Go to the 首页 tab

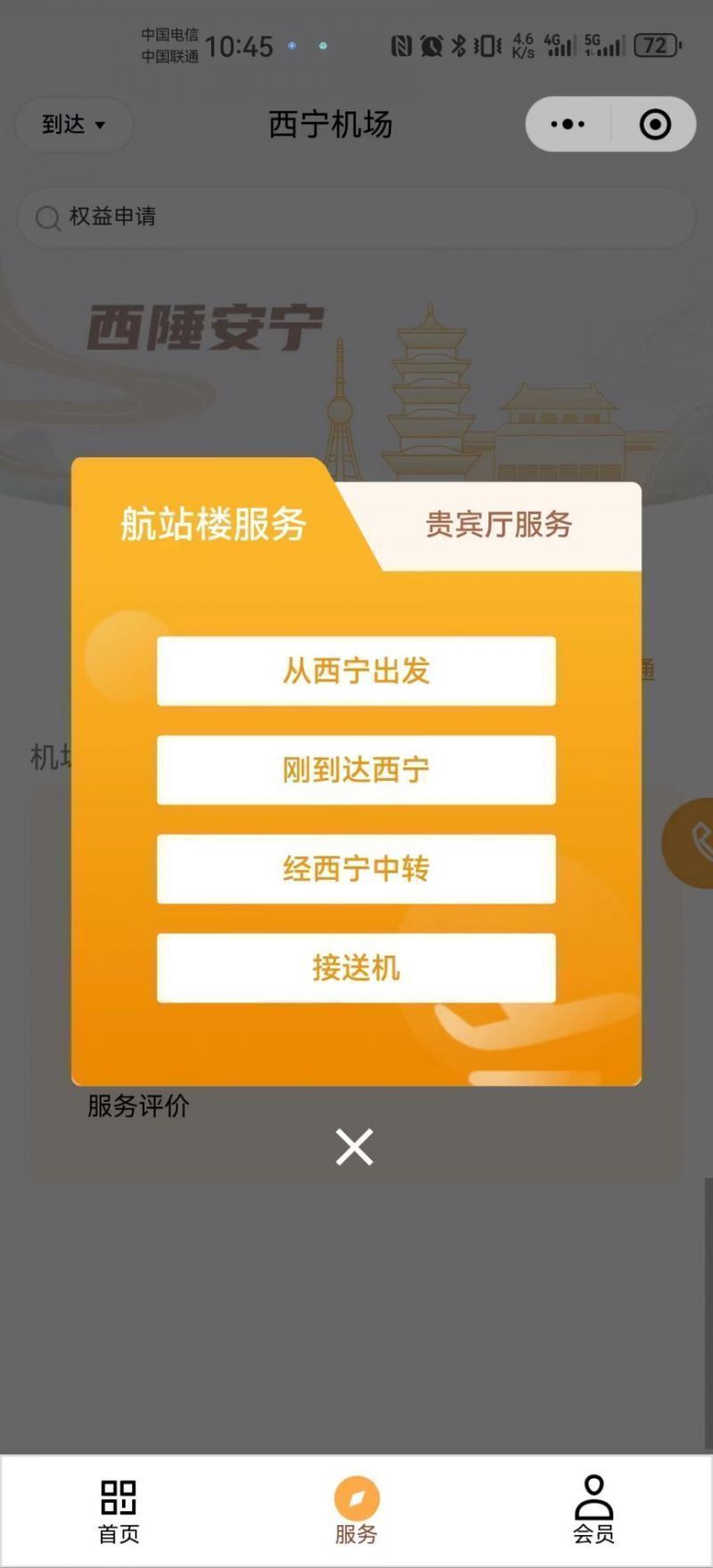click(x=119, y=1511)
